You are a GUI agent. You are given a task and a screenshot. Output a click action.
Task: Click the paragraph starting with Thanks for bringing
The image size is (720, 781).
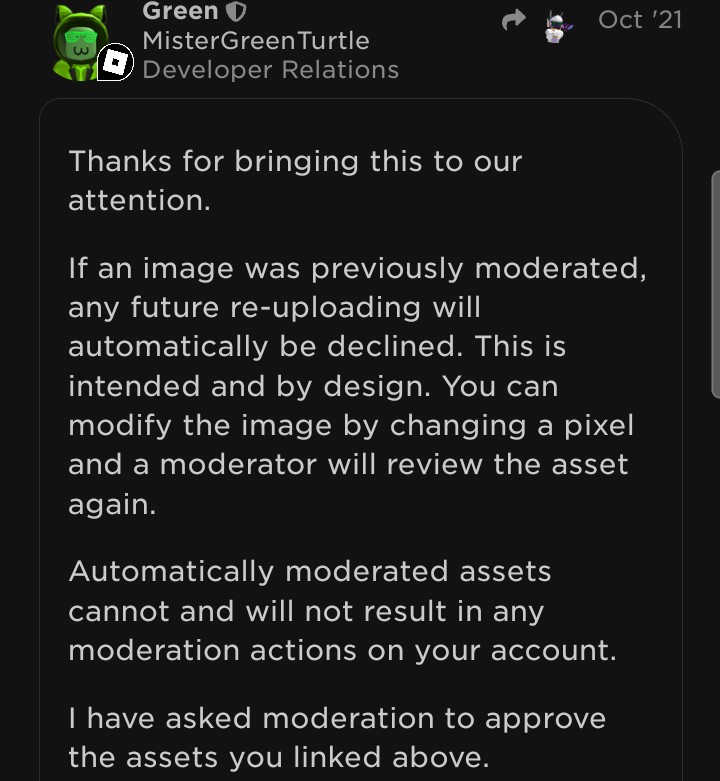(x=294, y=180)
